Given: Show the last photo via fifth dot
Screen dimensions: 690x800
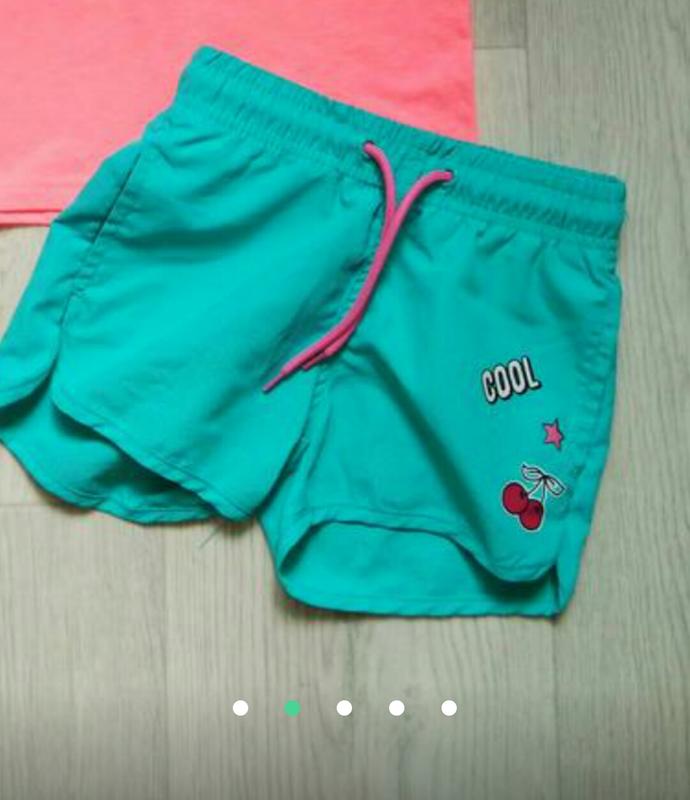Looking at the screenshot, I should pyautogui.click(x=449, y=708).
